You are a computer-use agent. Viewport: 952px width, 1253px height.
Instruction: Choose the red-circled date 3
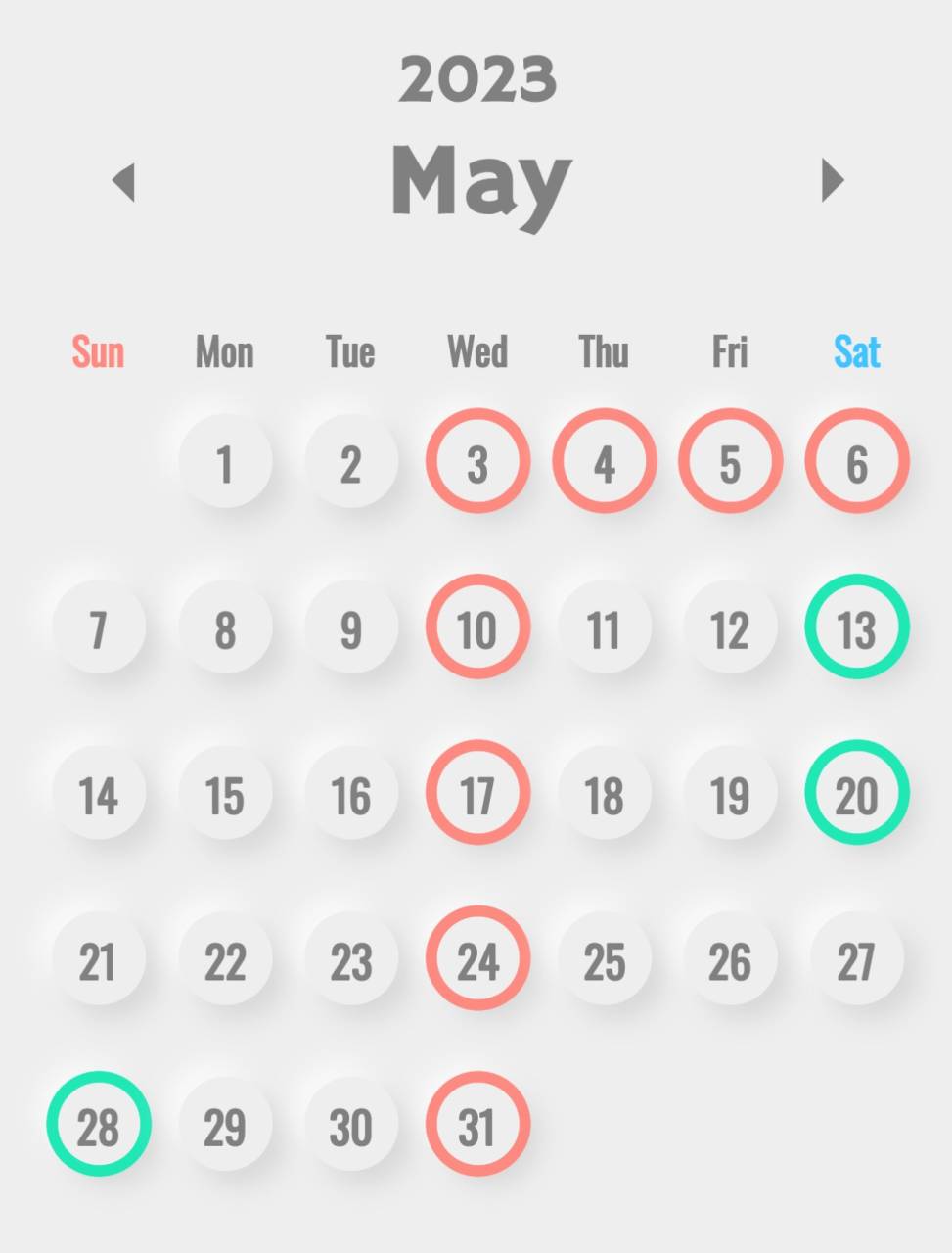[x=477, y=462]
